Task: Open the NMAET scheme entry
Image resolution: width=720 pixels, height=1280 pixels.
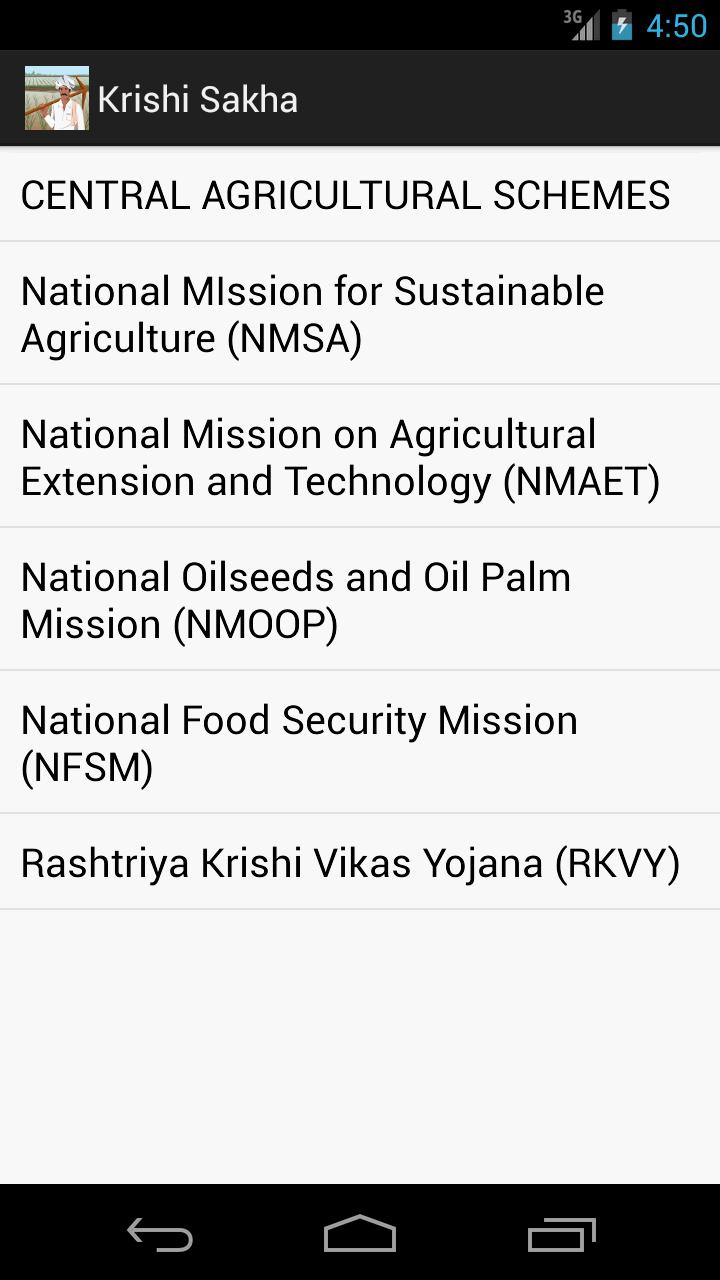Action: [x=360, y=456]
